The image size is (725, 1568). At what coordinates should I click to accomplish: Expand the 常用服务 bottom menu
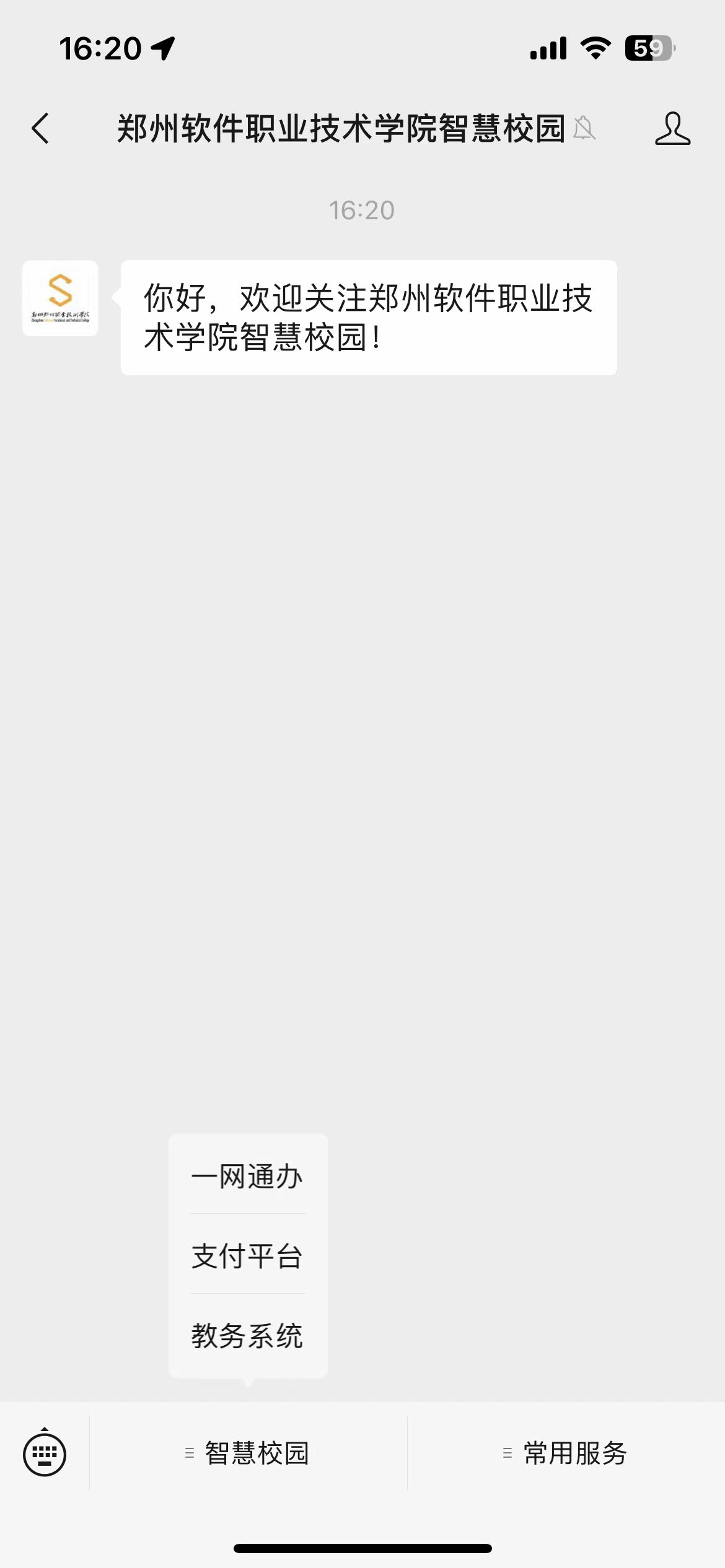[566, 1453]
